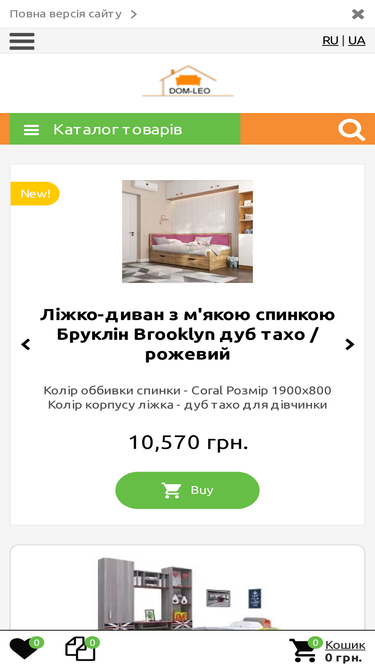
Task: Switch language to RU
Action: [330, 40]
